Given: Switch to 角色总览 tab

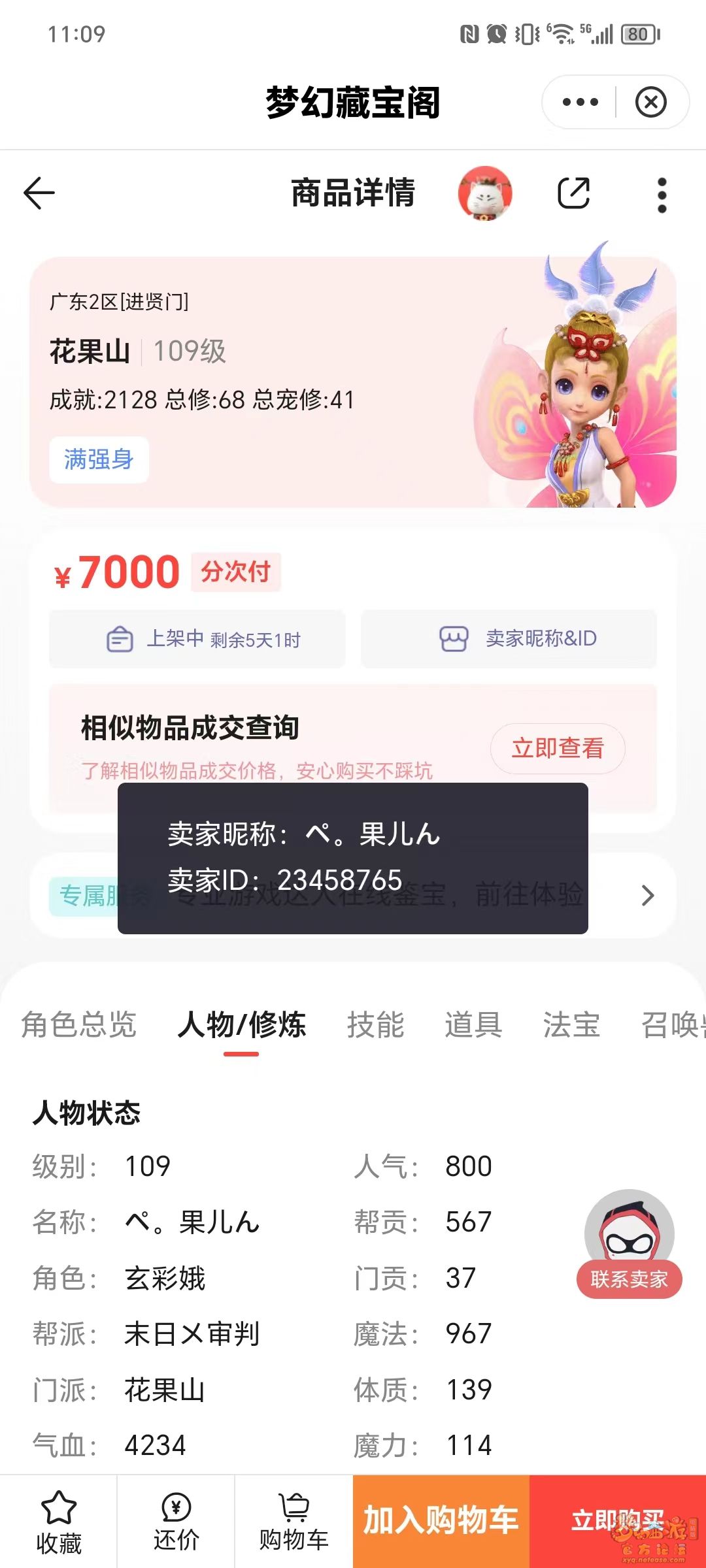Looking at the screenshot, I should (78, 1024).
